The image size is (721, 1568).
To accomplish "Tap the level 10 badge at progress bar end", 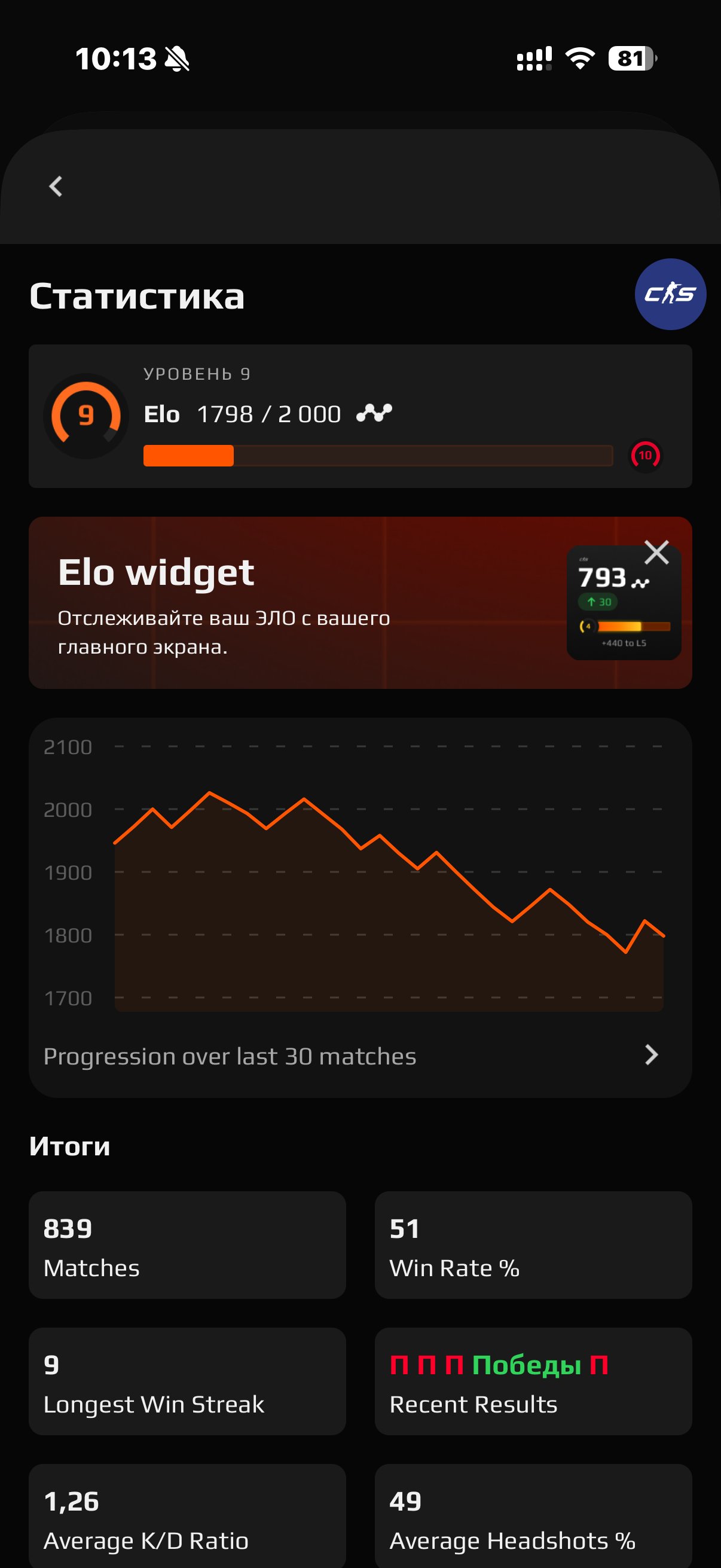I will (646, 455).
